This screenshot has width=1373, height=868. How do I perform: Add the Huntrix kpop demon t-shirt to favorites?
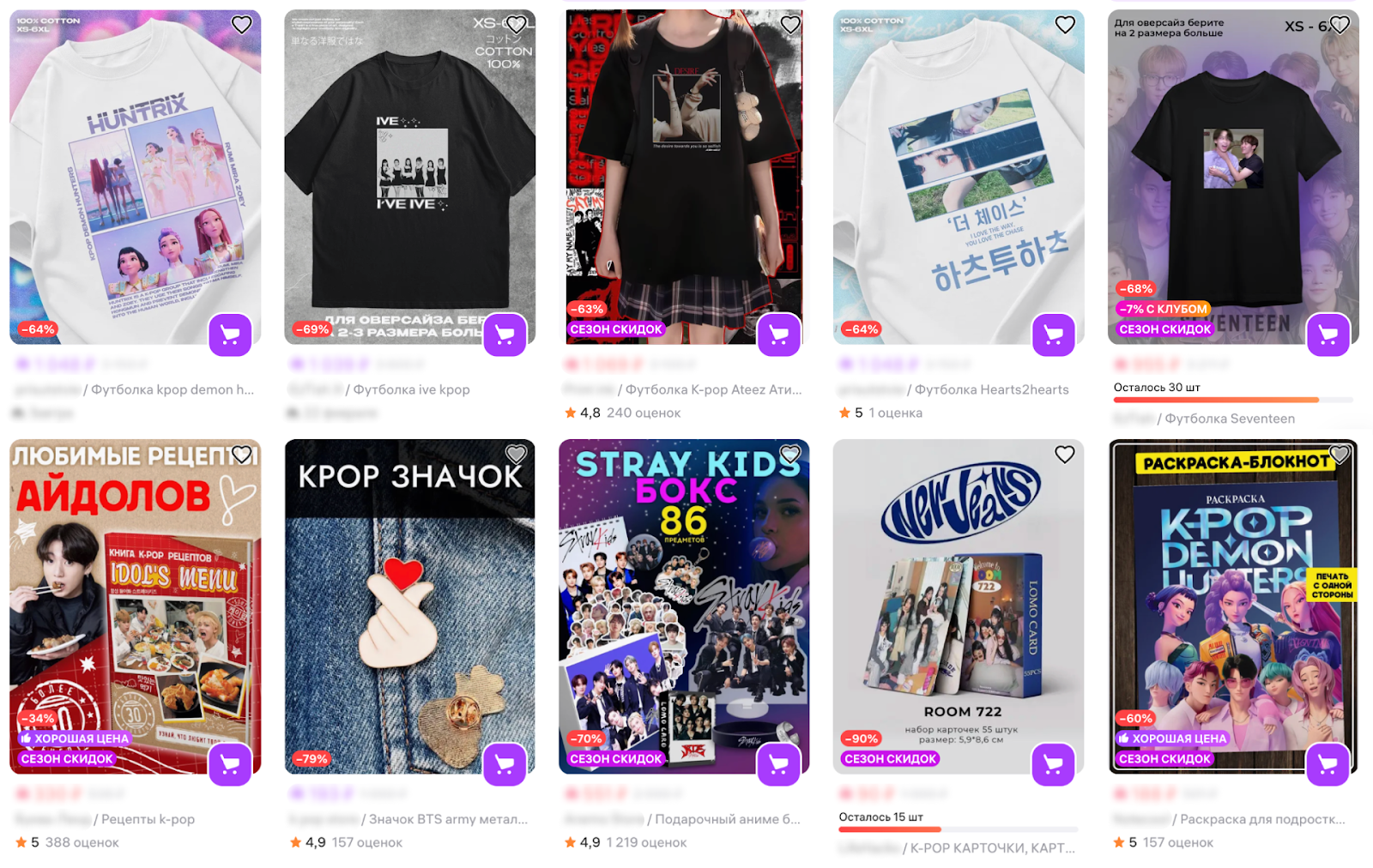[x=242, y=25]
